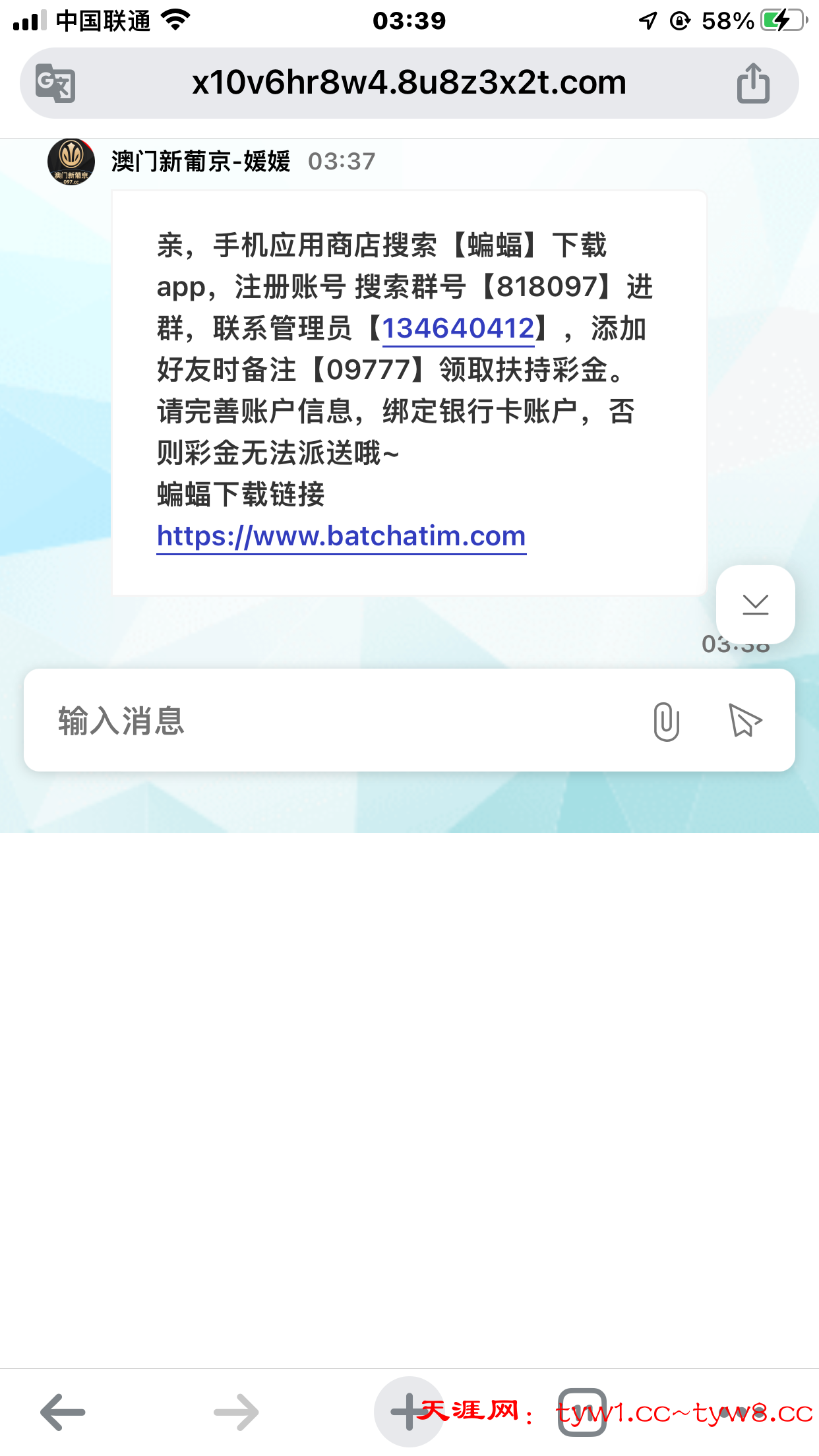Send the message with the arrow icon
This screenshot has width=819, height=1456.
tap(745, 721)
